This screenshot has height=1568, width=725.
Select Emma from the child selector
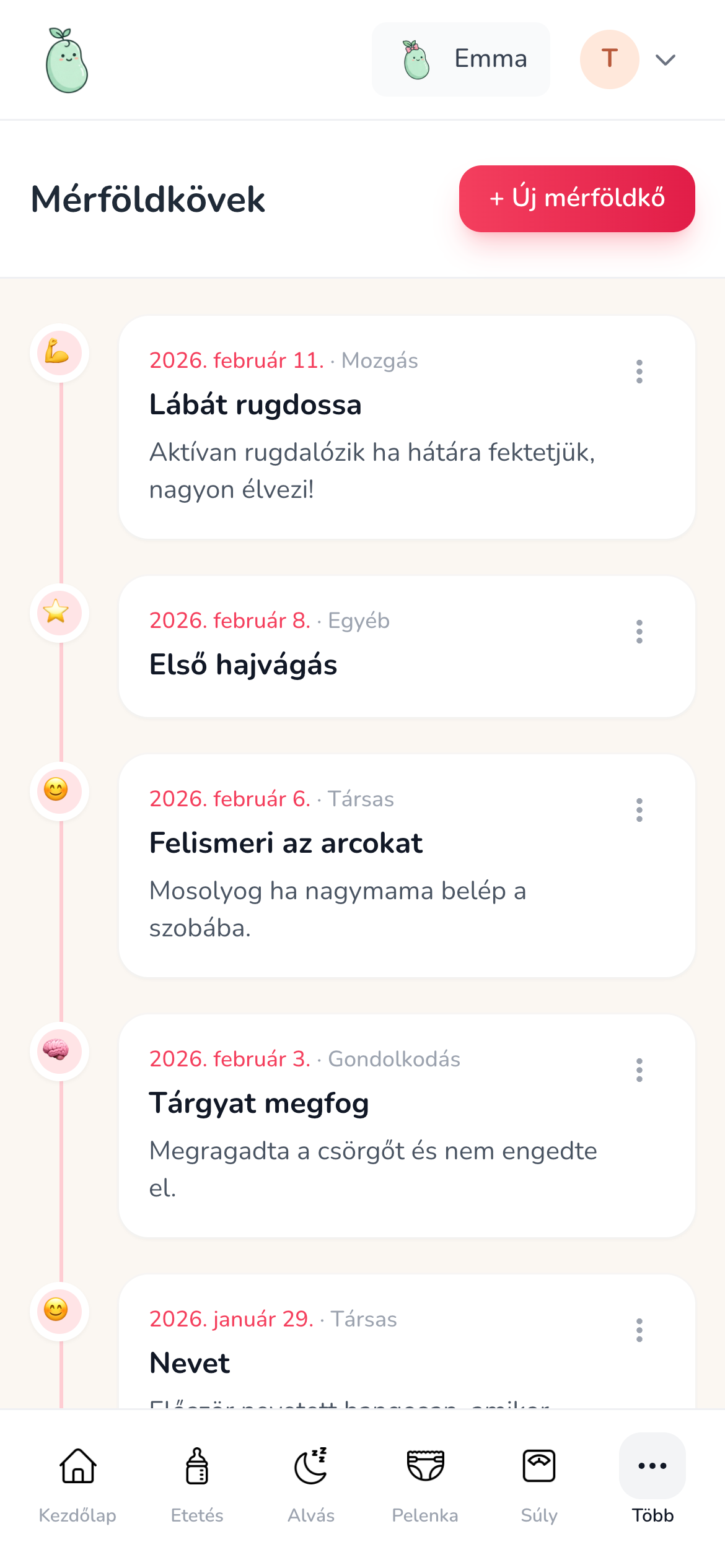tap(461, 59)
